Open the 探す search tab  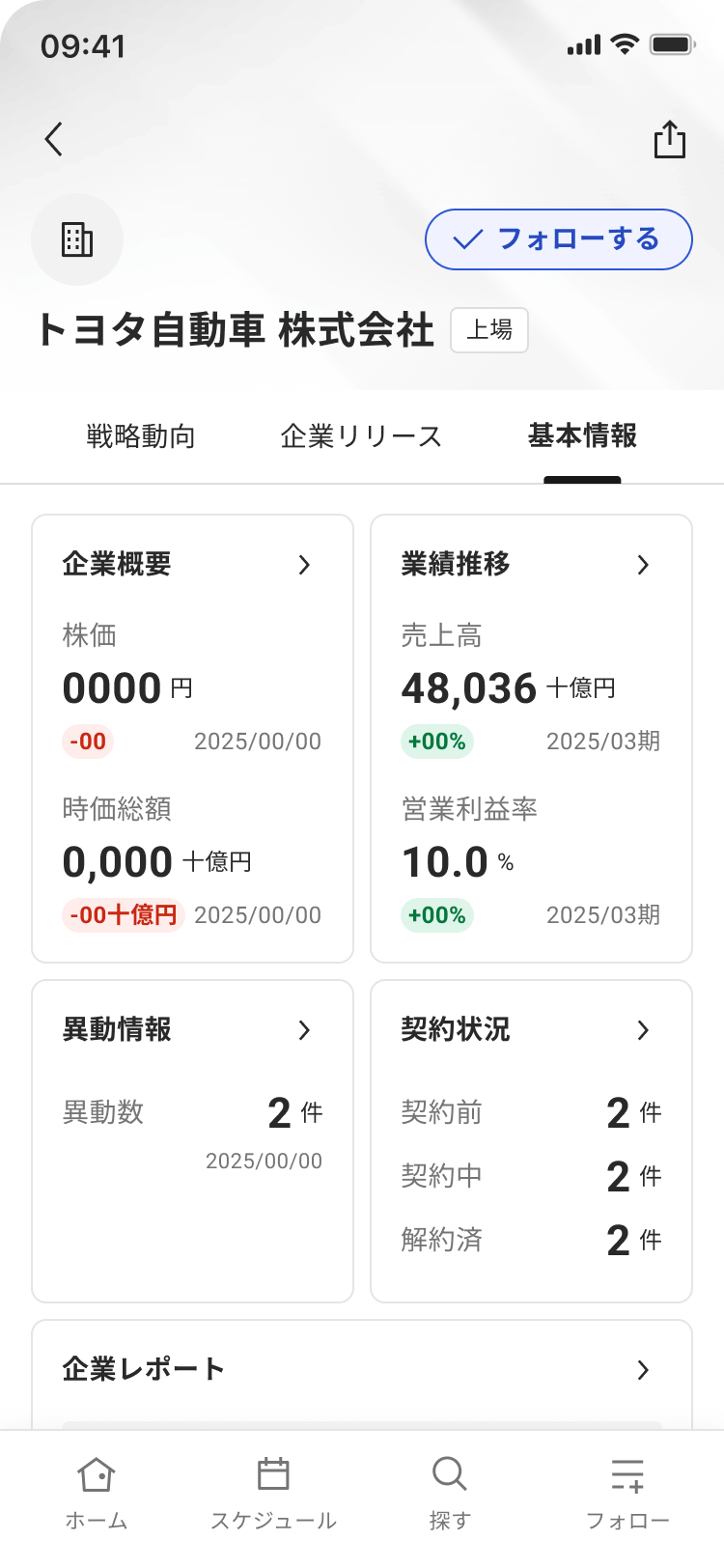click(x=450, y=1492)
